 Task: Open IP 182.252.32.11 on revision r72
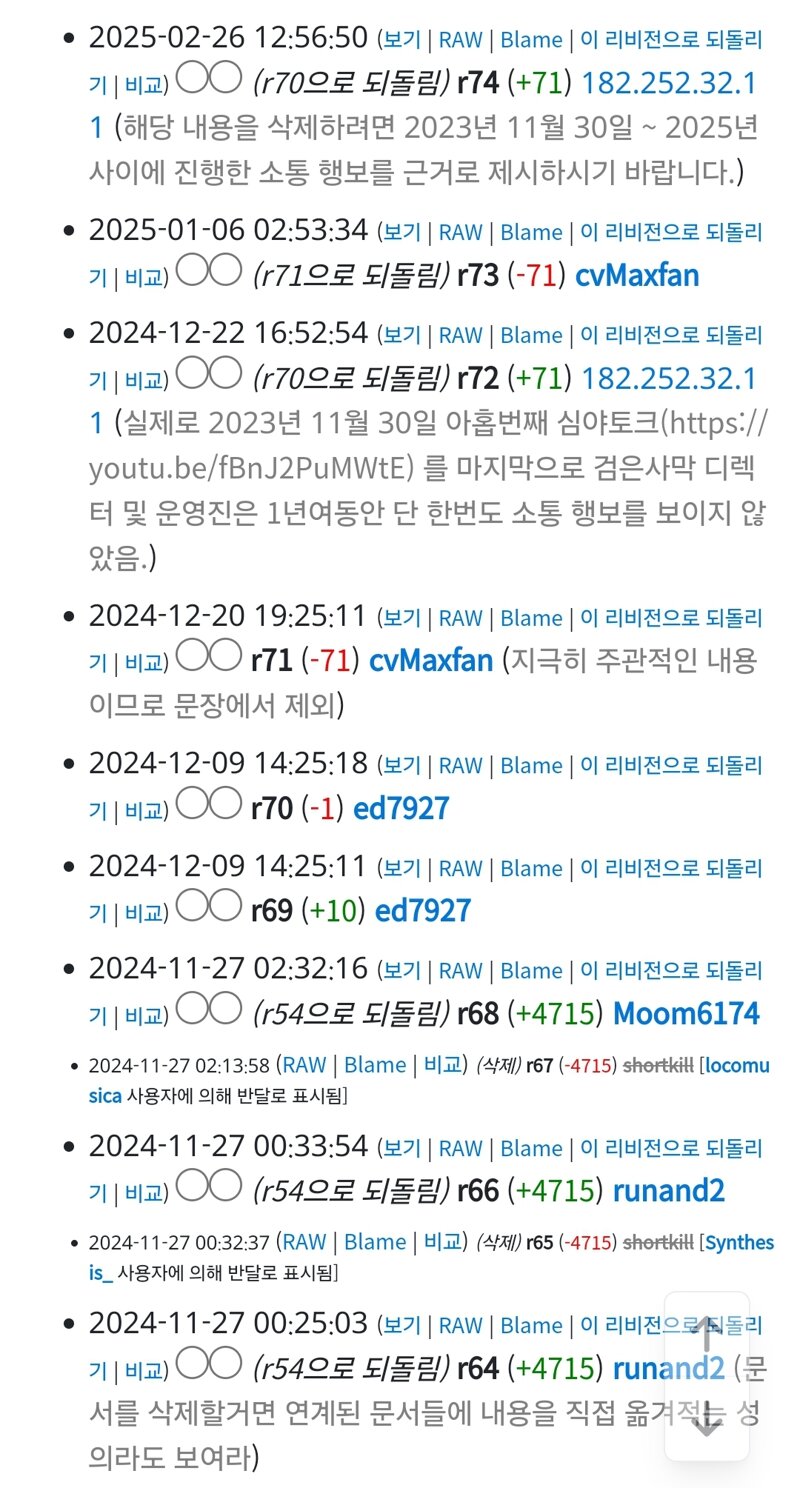(x=424, y=400)
